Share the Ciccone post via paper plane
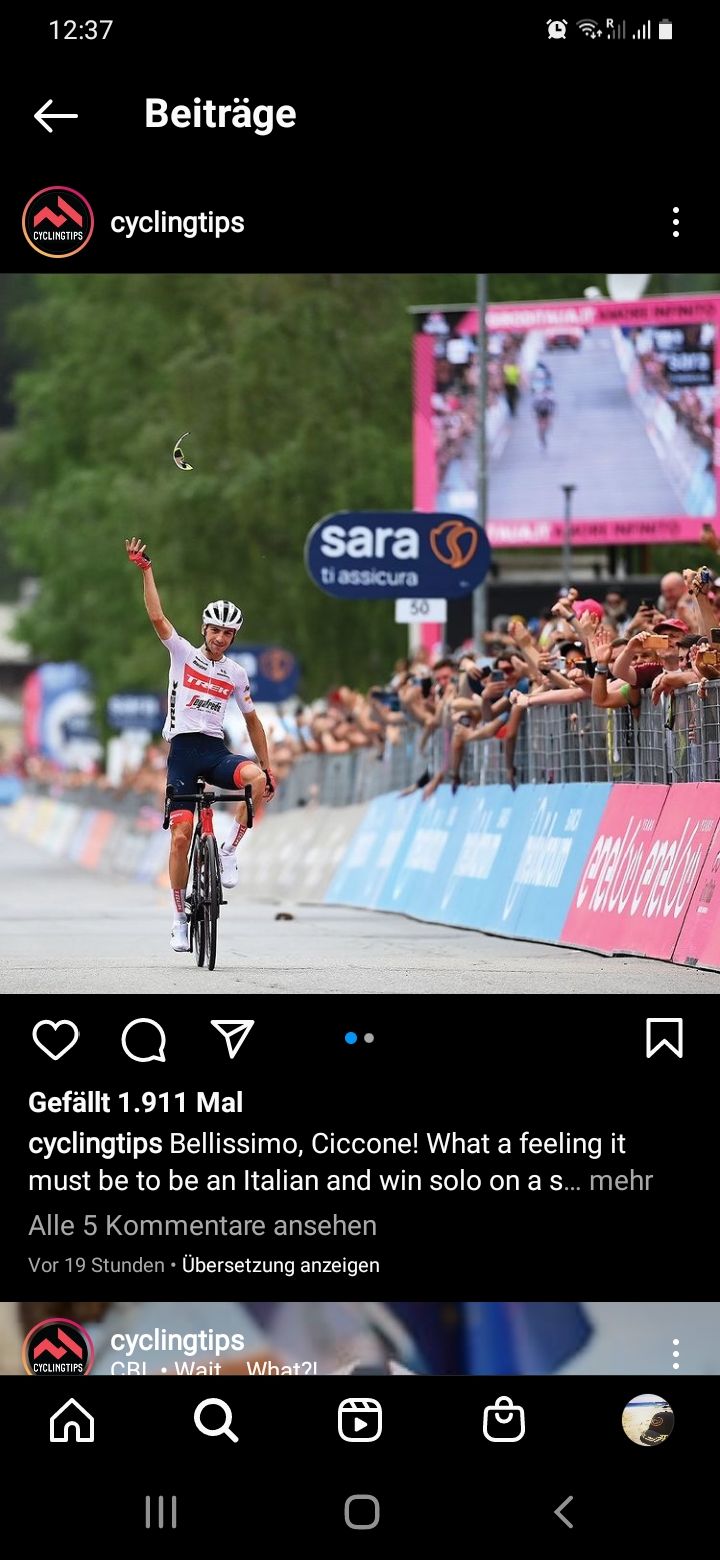This screenshot has width=720, height=1560. coord(233,1040)
